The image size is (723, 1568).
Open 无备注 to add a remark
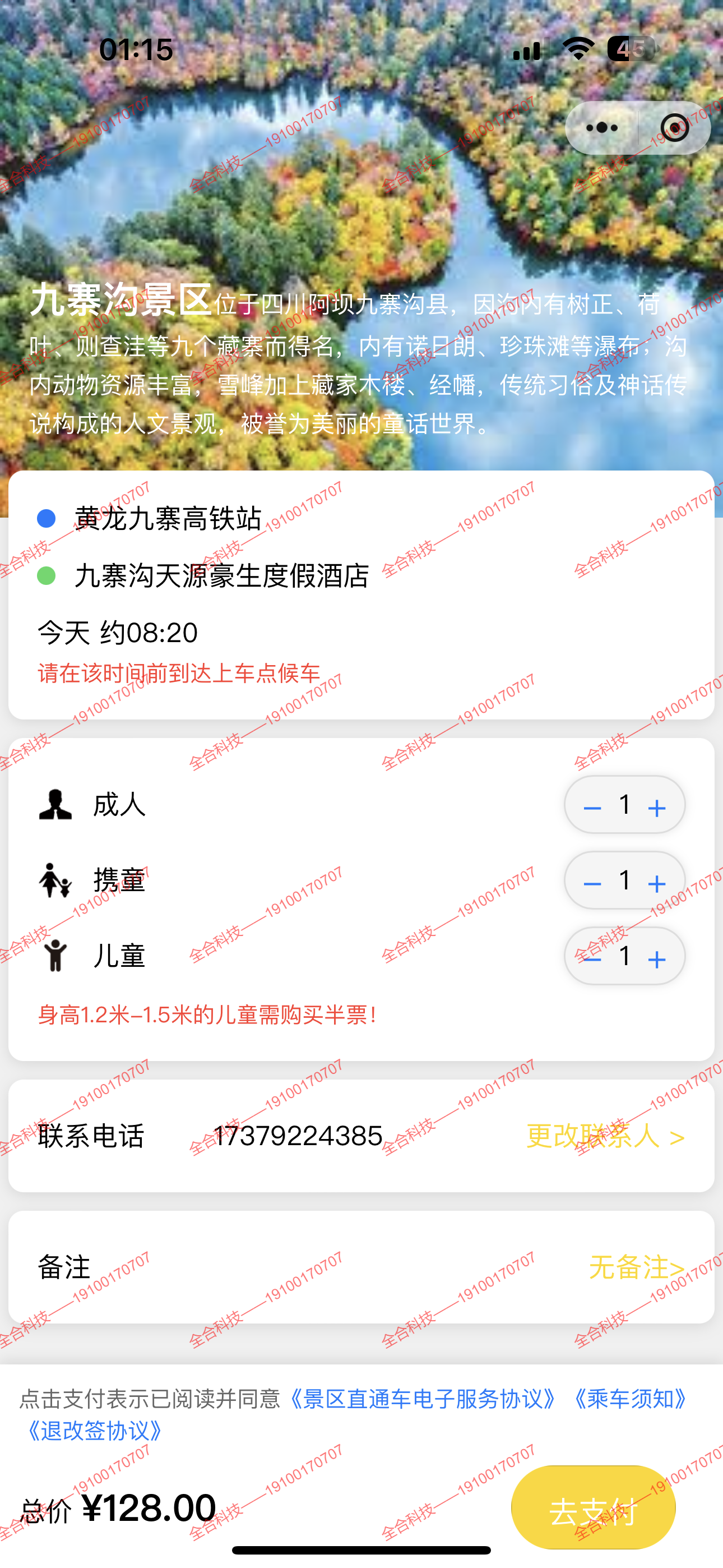point(636,1267)
